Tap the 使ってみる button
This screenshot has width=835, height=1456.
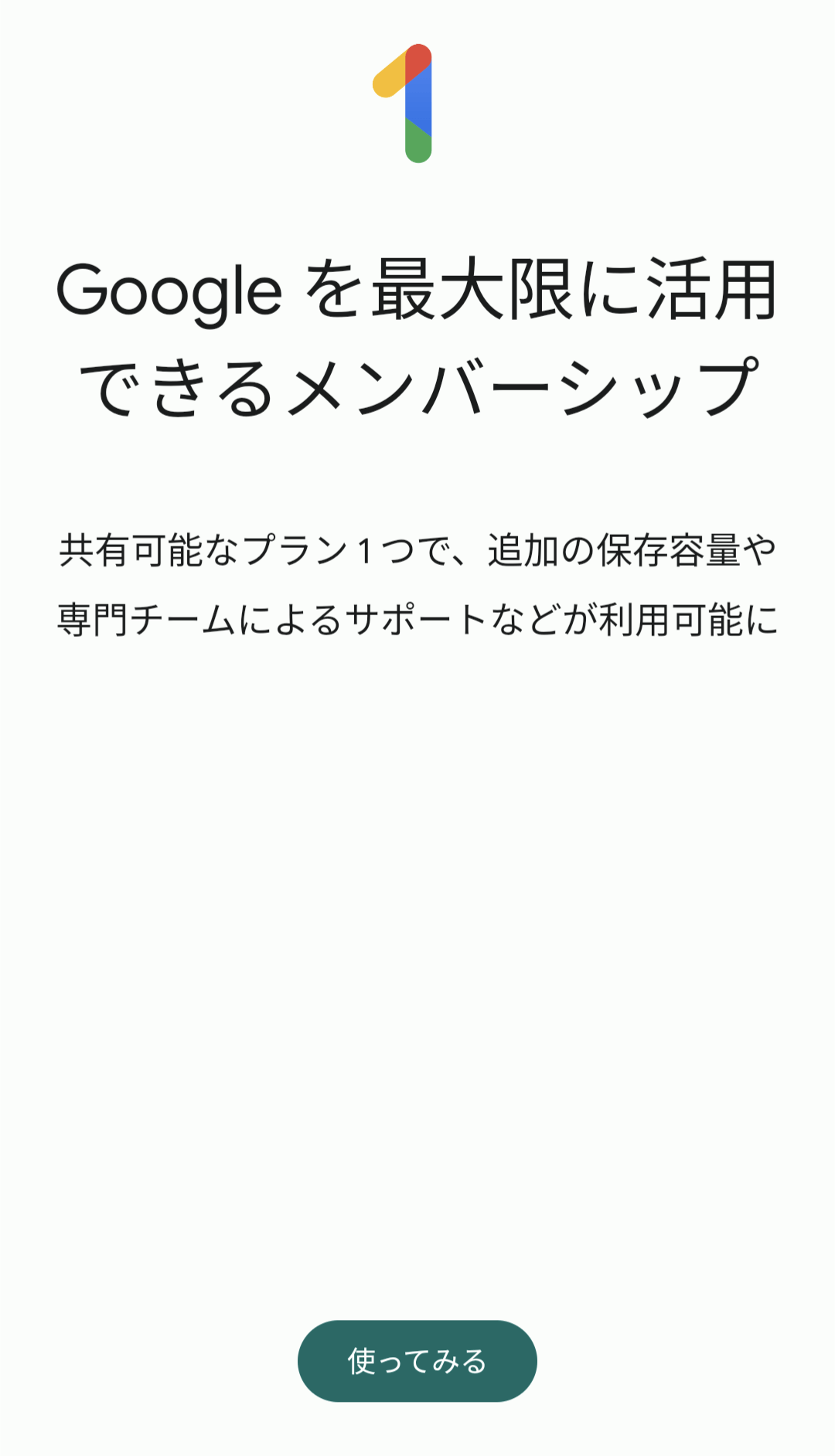pos(417,1361)
